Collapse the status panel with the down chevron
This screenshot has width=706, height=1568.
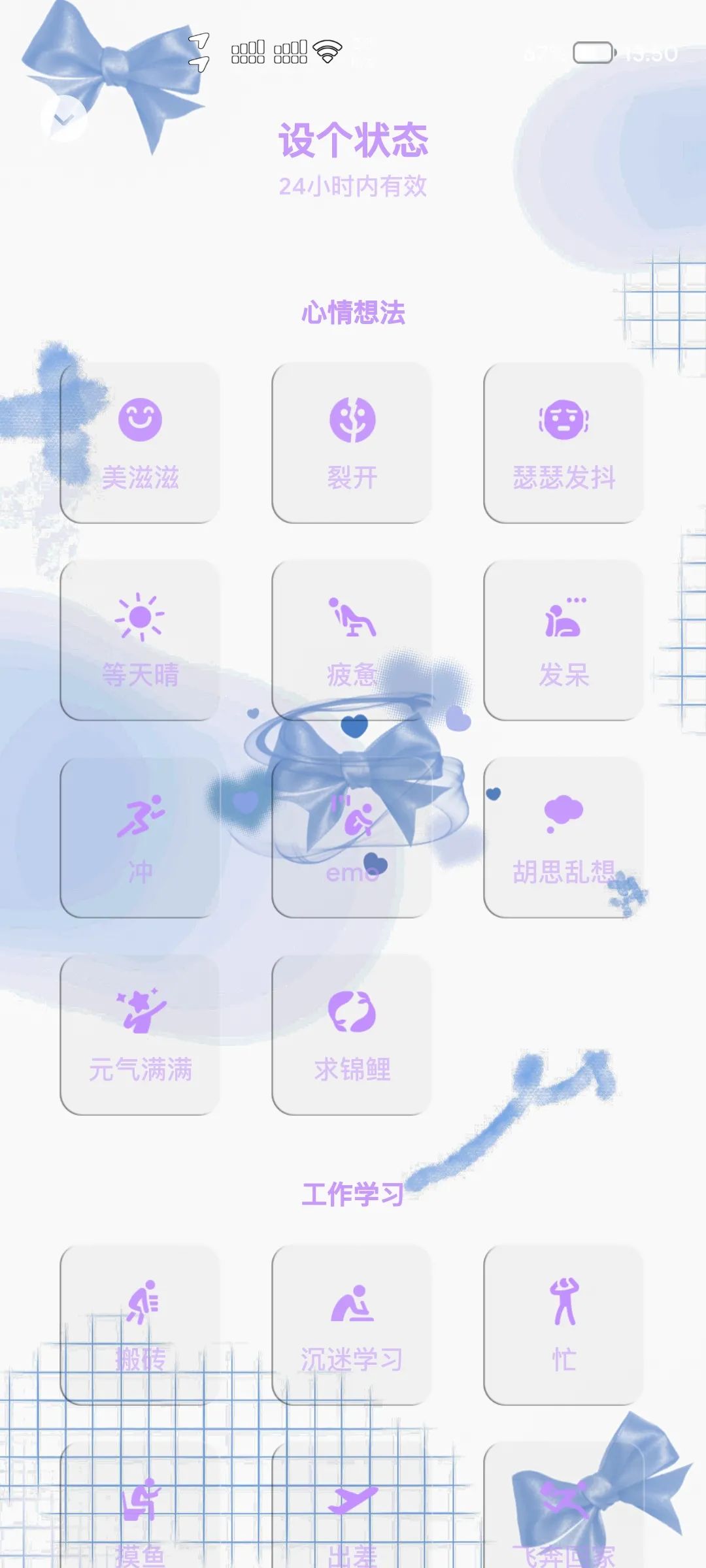63,119
